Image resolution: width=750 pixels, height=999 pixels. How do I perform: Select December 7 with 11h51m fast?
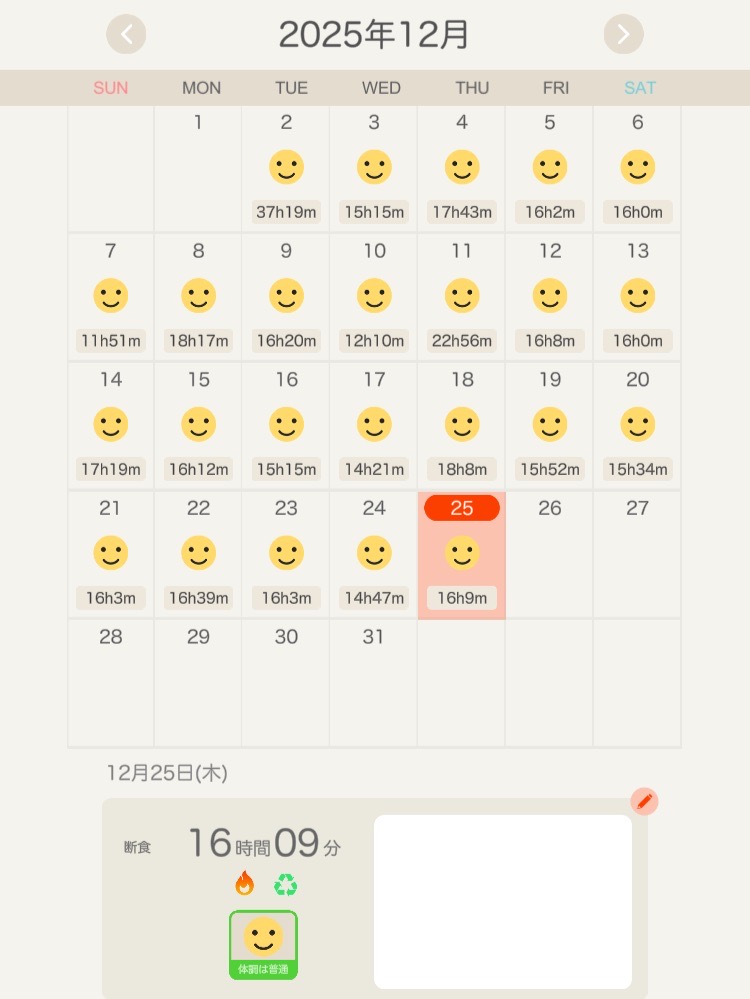pos(111,297)
